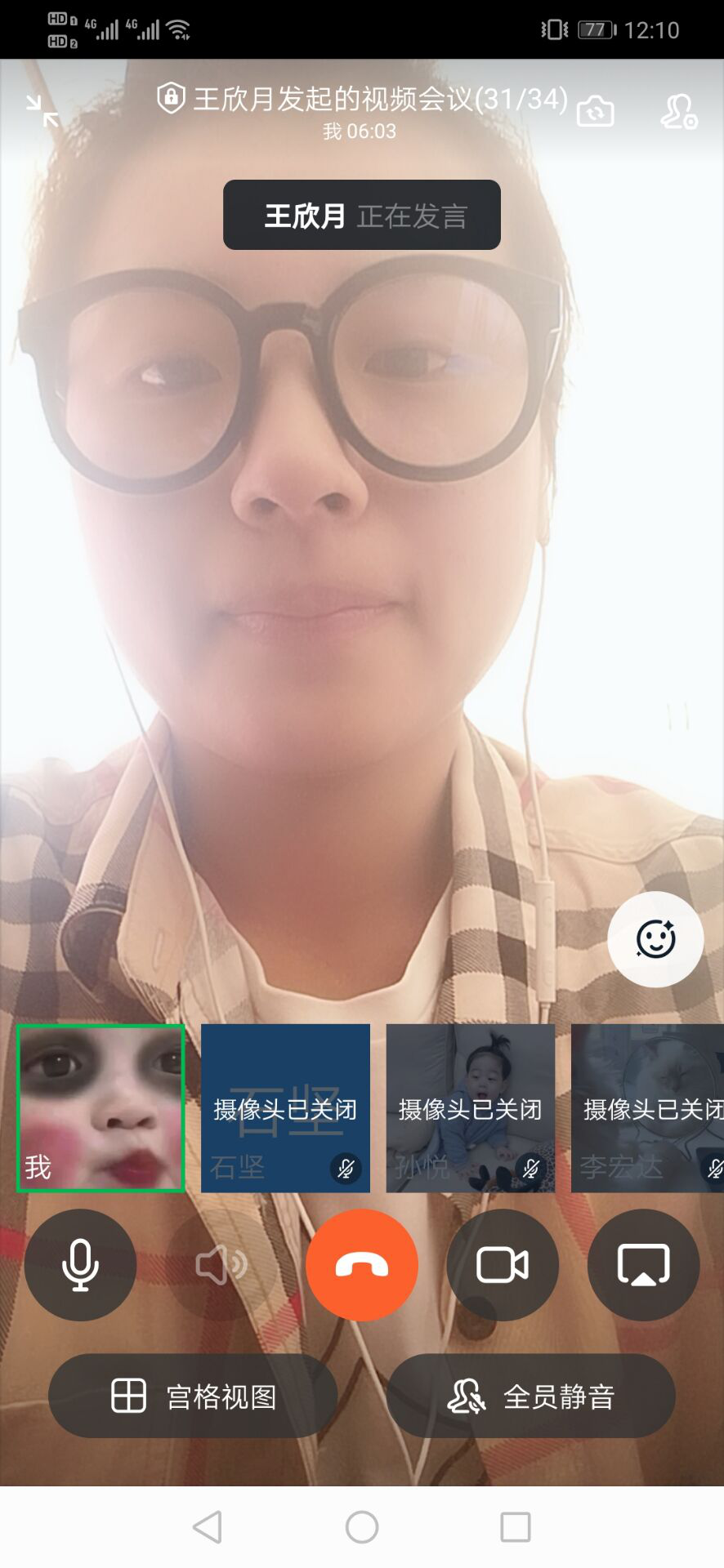724x1568 pixels.
Task: Minimize the video call window
Action: 42,110
